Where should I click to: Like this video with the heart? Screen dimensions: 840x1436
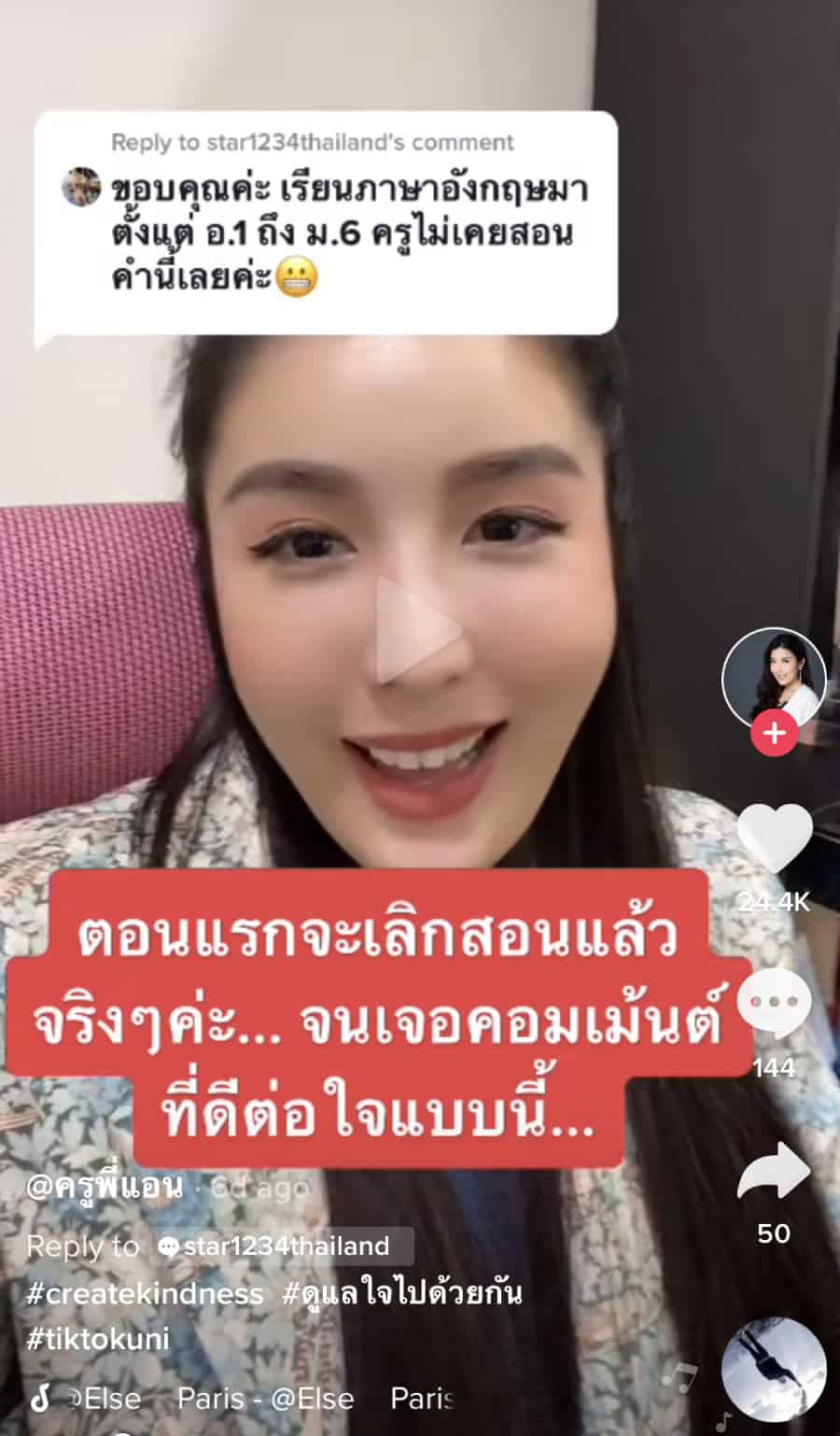774,837
